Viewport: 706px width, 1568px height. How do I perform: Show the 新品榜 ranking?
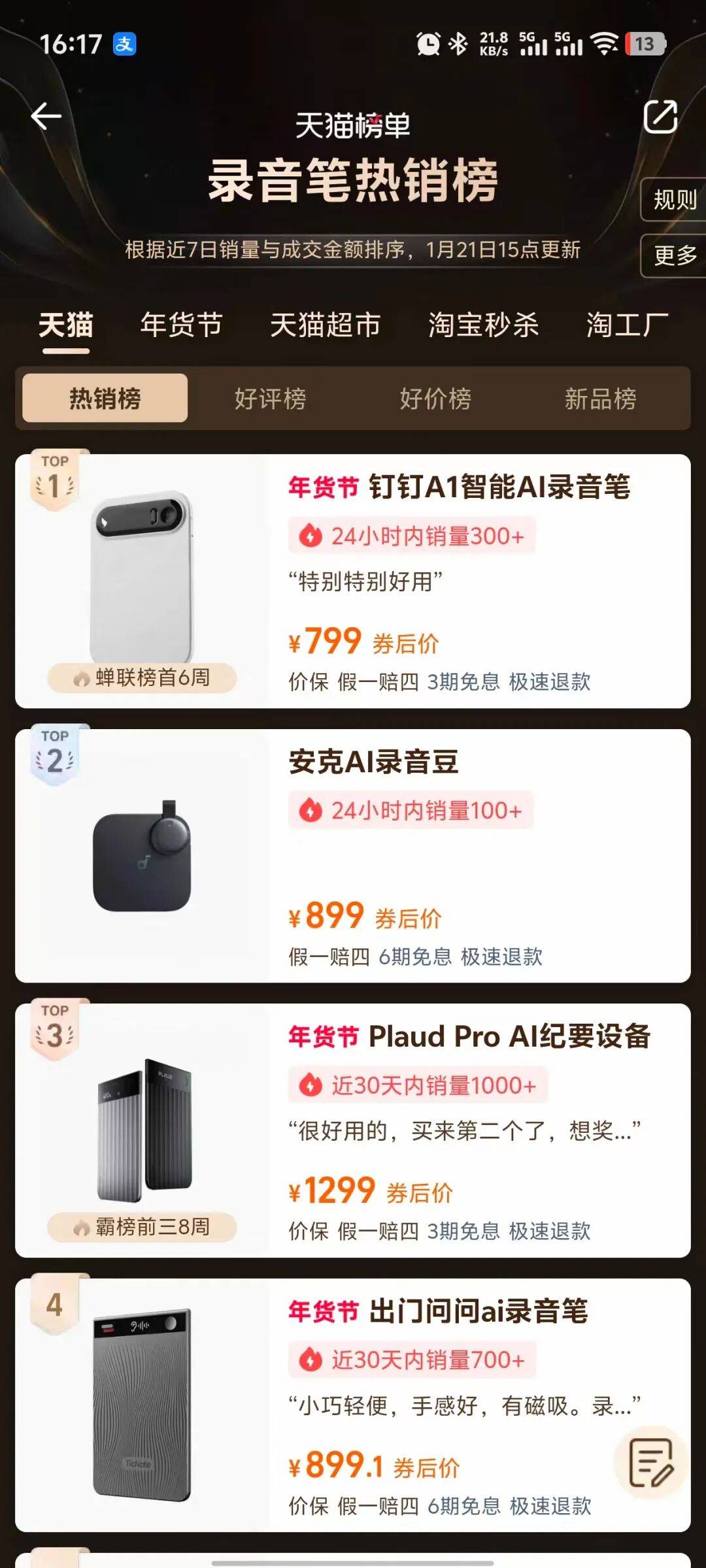(600, 399)
